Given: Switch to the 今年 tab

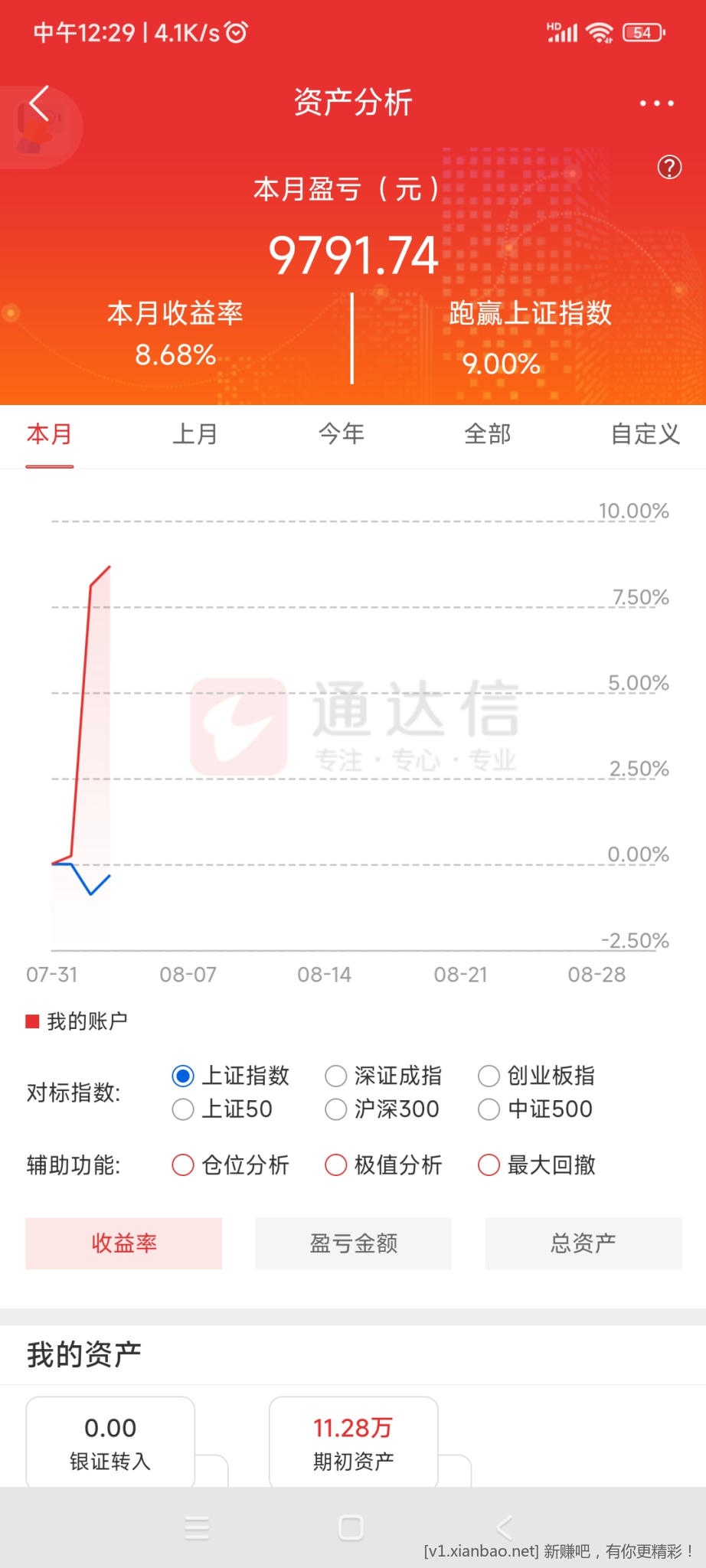Looking at the screenshot, I should pyautogui.click(x=342, y=434).
